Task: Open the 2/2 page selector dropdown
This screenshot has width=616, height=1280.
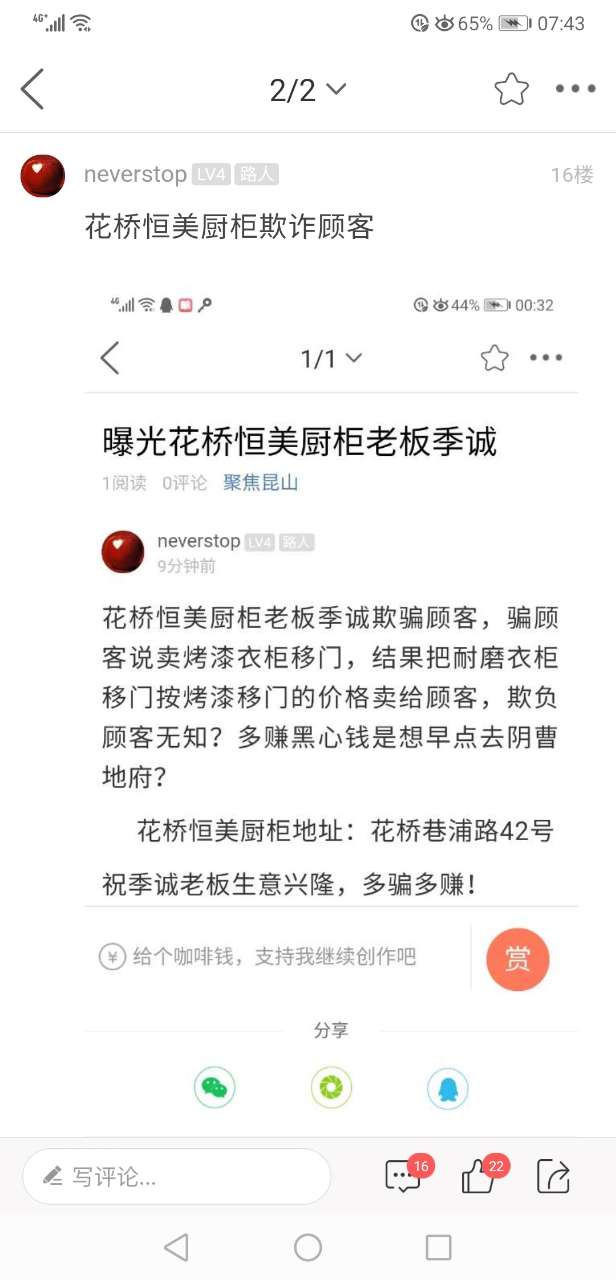Action: 307,91
